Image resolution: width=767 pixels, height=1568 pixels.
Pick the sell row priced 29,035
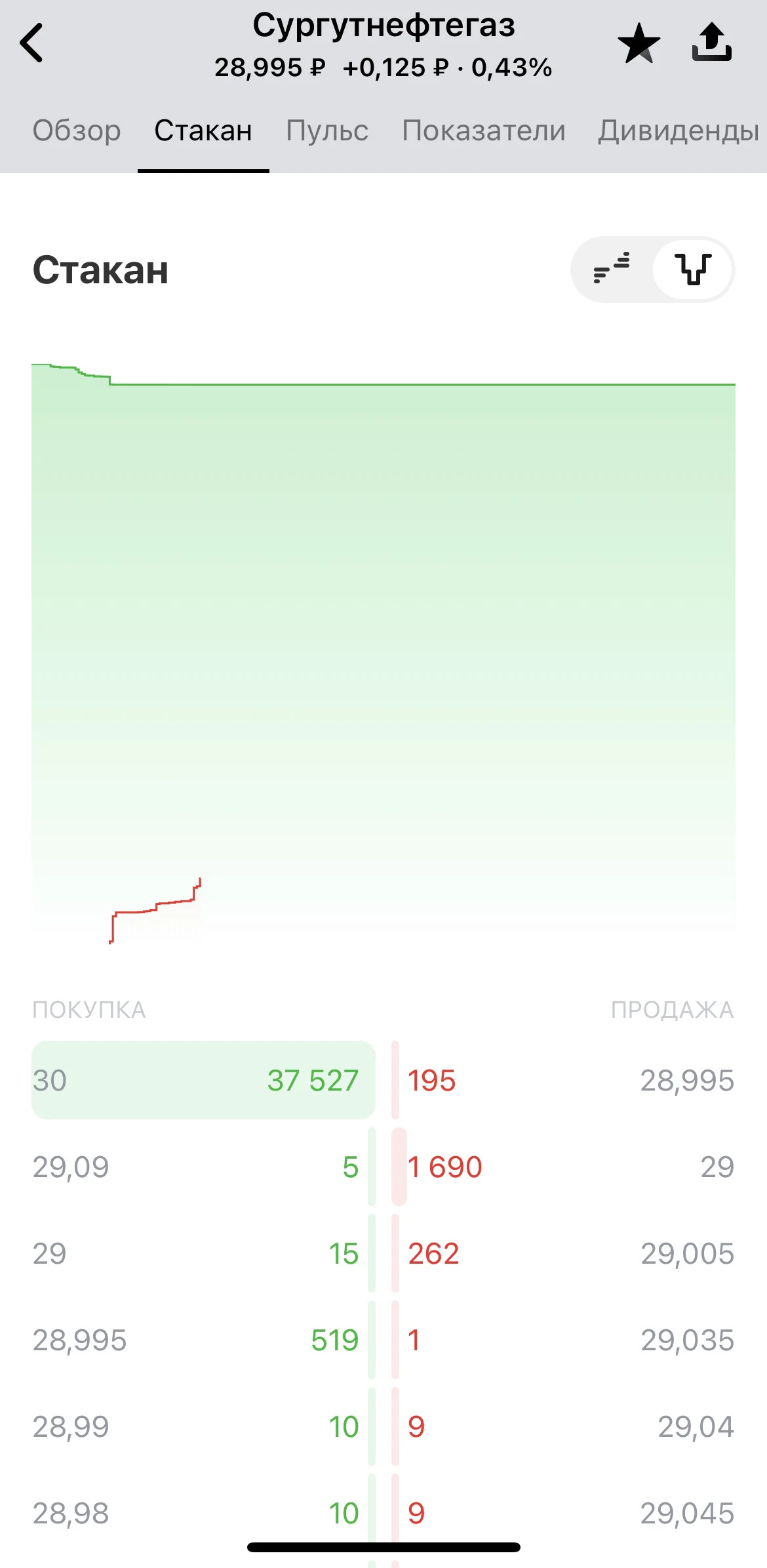tap(563, 1340)
